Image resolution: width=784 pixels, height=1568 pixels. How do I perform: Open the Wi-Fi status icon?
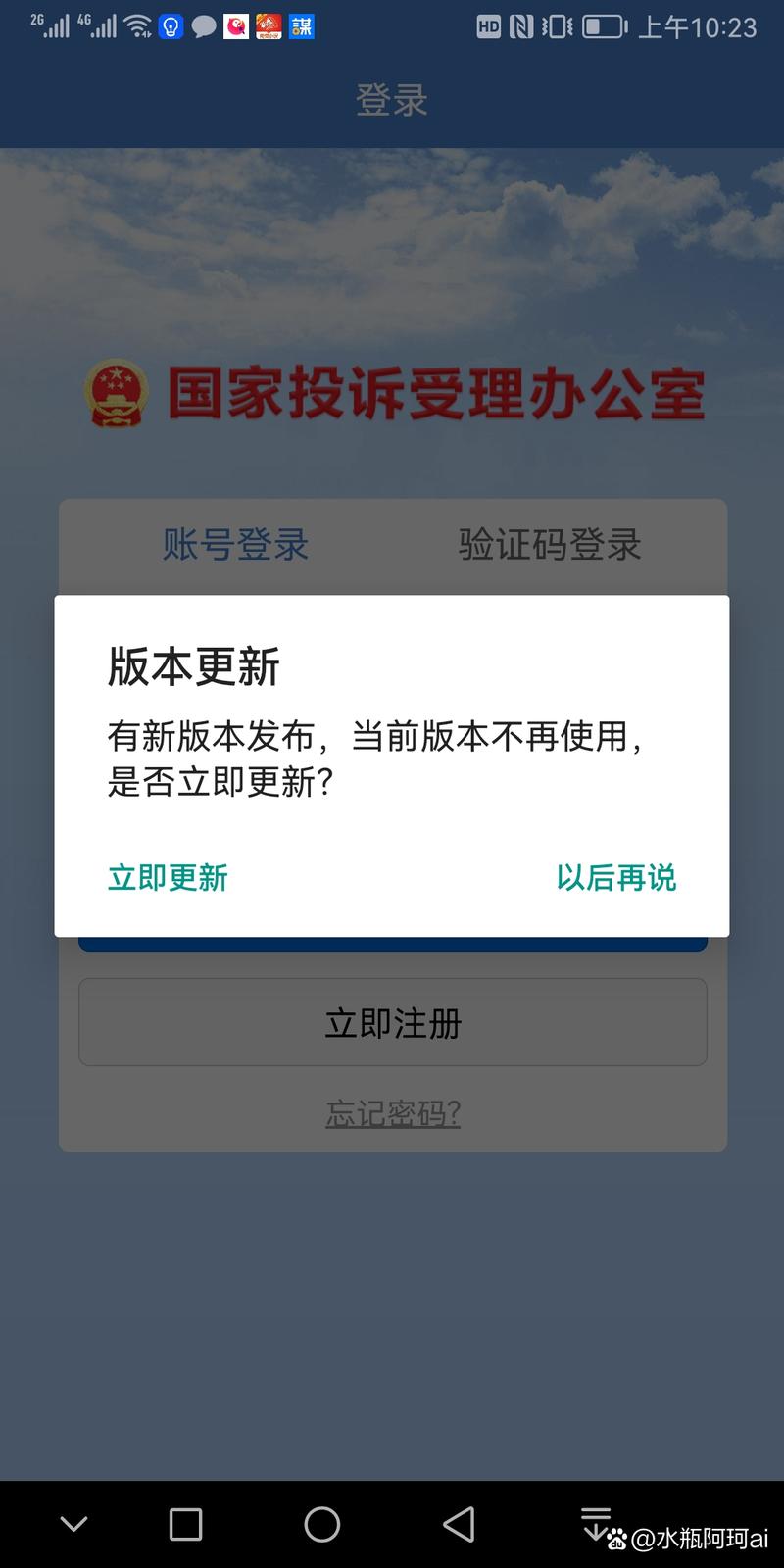(137, 26)
